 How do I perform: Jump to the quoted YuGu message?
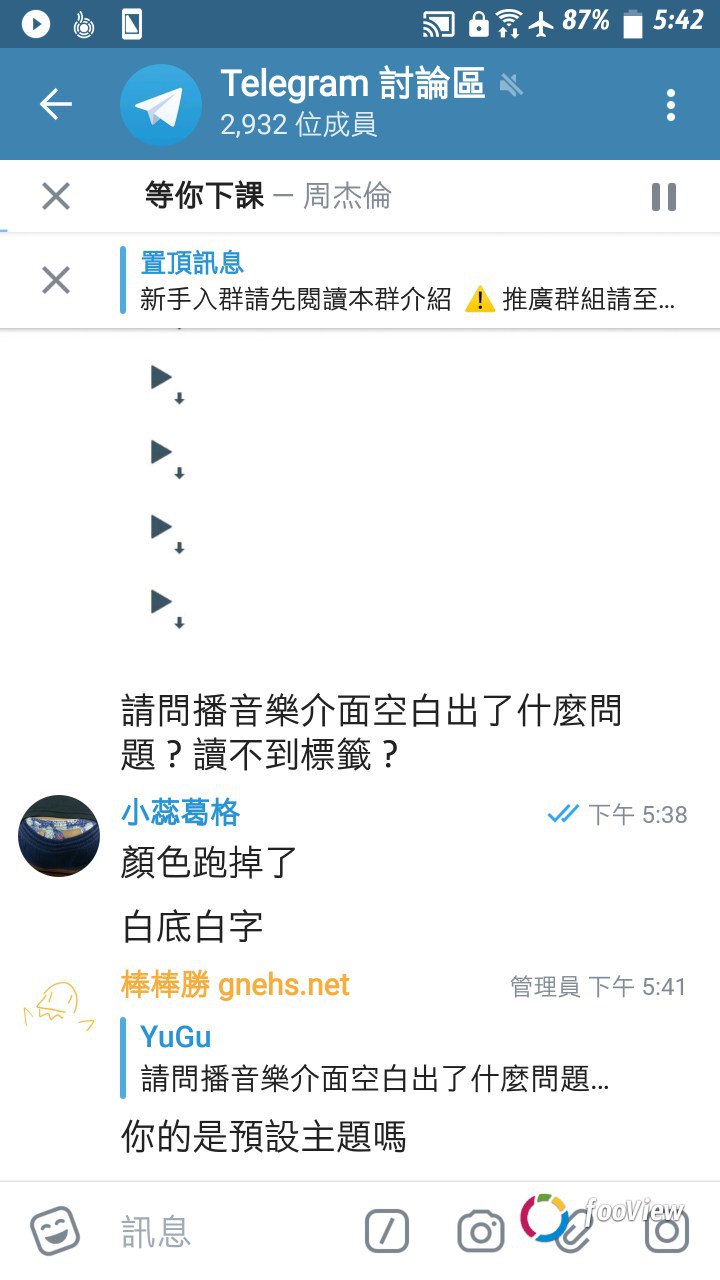375,1058
